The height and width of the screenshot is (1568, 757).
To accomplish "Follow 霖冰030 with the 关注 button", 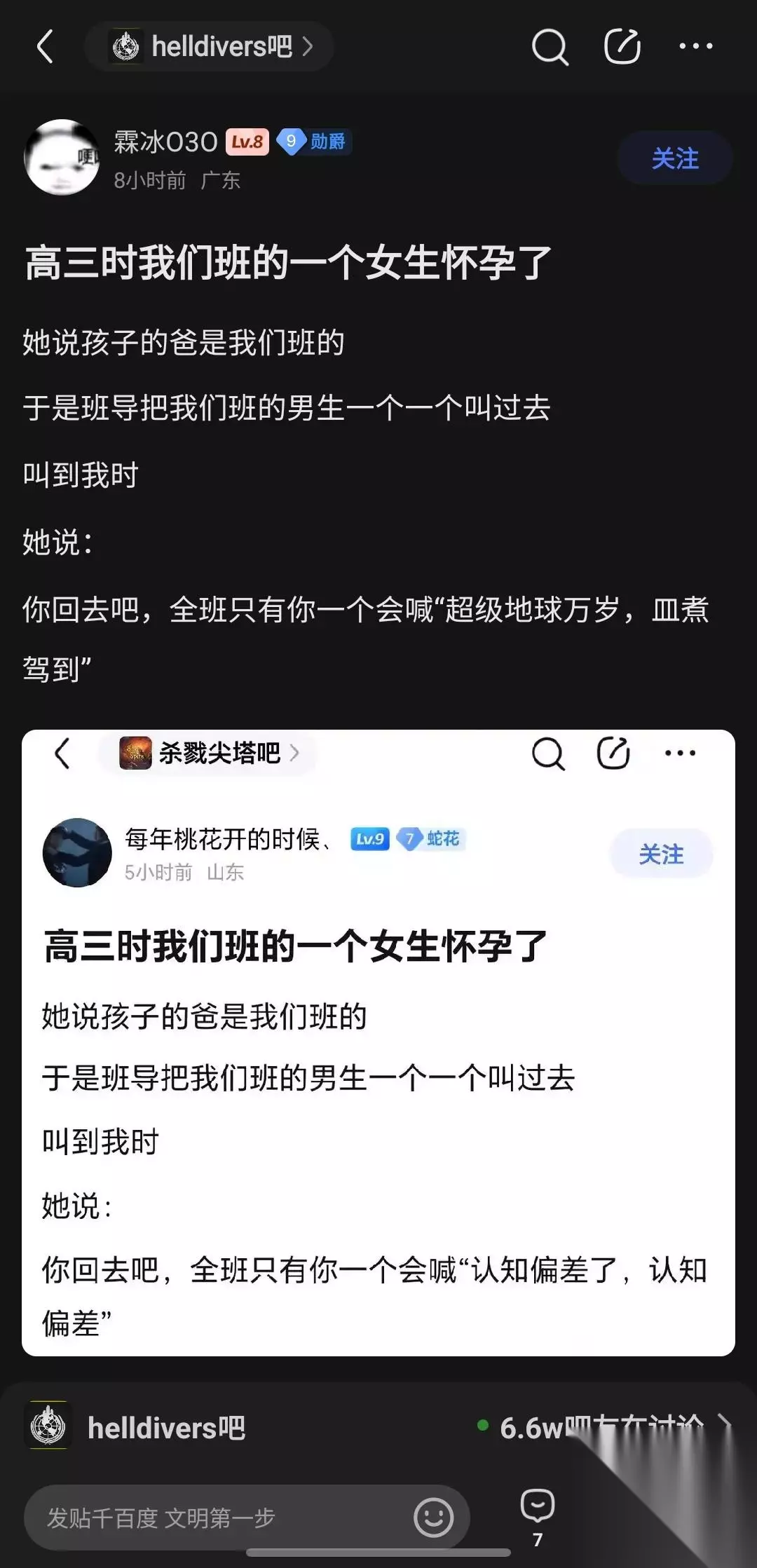I will click(x=675, y=158).
